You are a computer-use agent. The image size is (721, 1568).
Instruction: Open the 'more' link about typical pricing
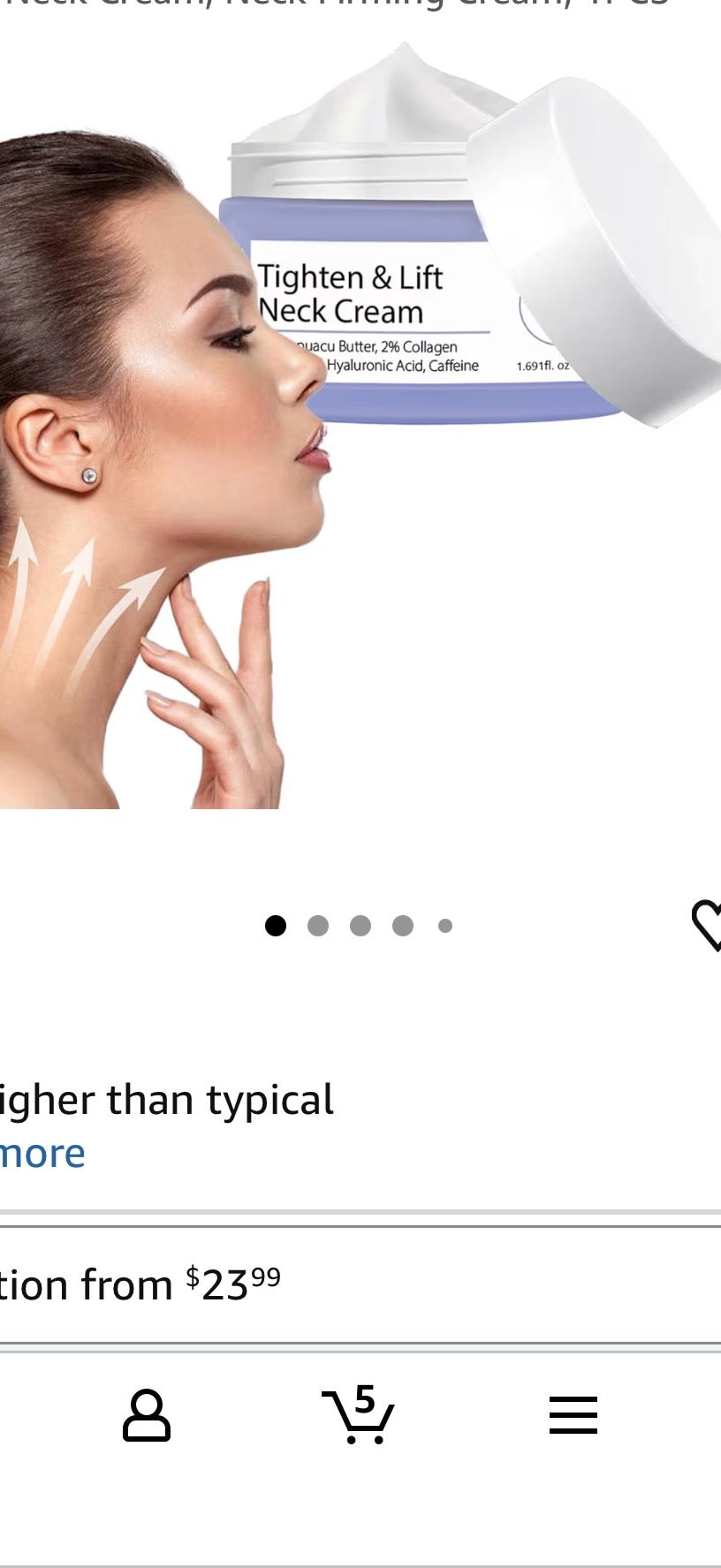coord(42,1154)
